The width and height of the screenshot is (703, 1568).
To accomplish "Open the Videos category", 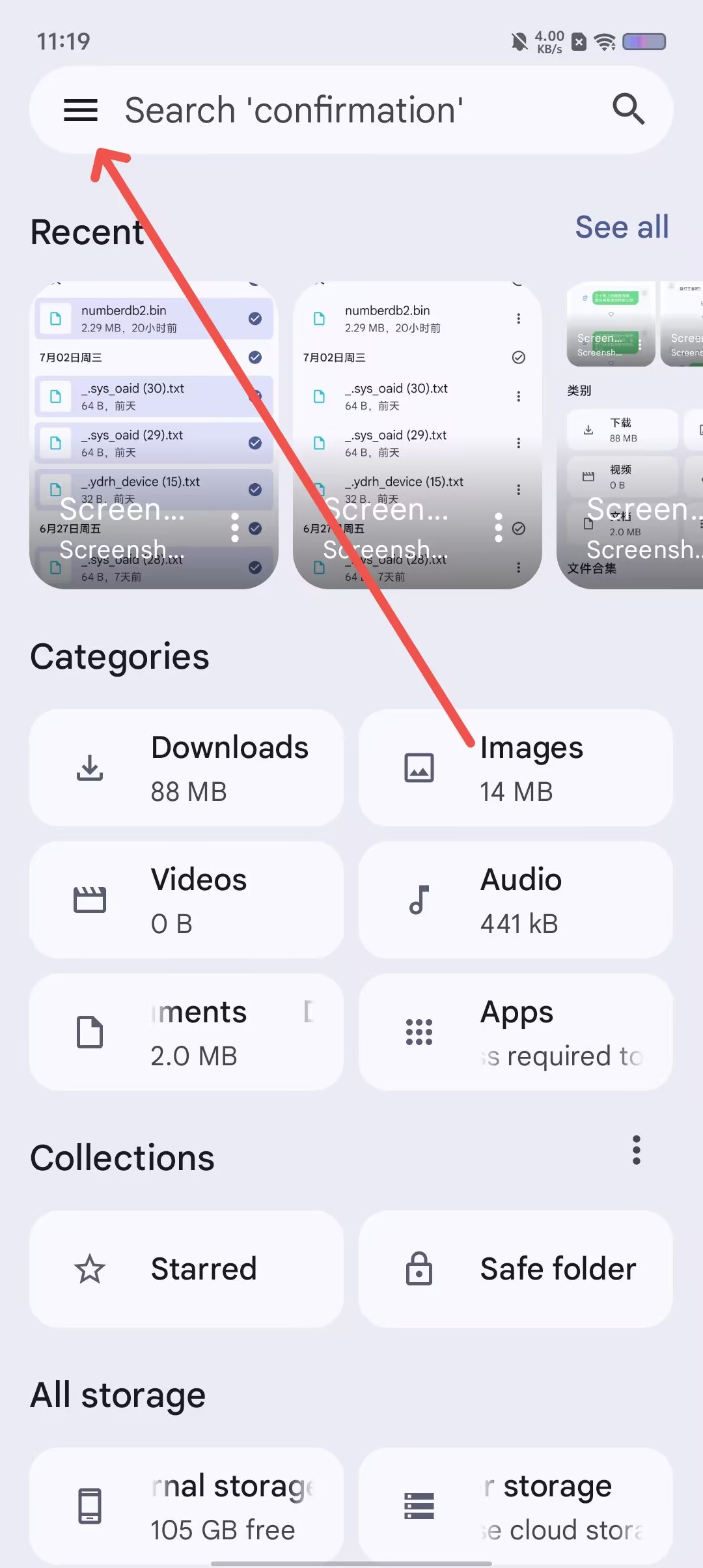I will point(186,900).
